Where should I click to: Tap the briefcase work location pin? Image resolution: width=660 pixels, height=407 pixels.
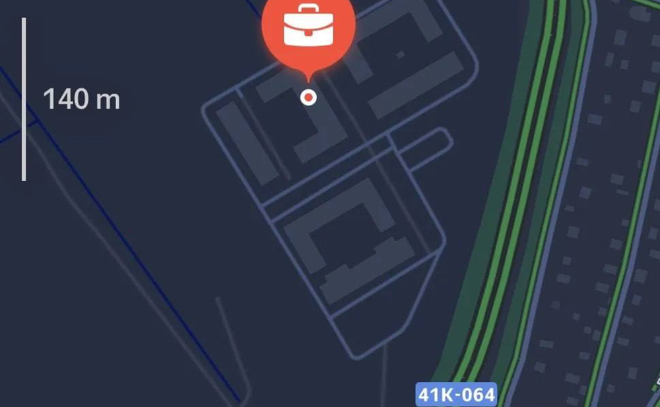307,32
